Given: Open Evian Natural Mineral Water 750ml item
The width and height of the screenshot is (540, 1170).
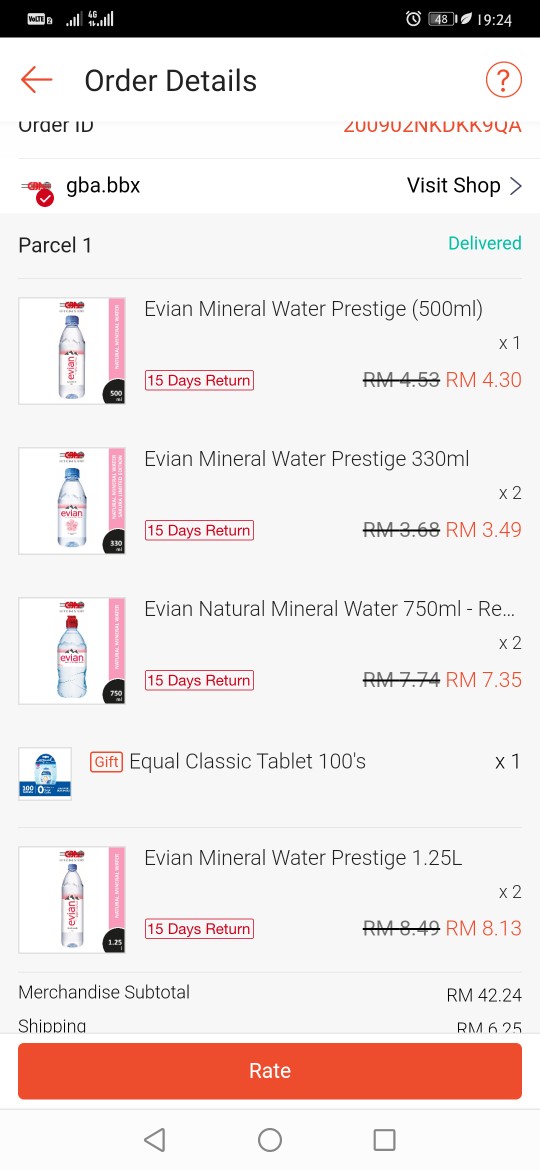Looking at the screenshot, I should point(270,651).
